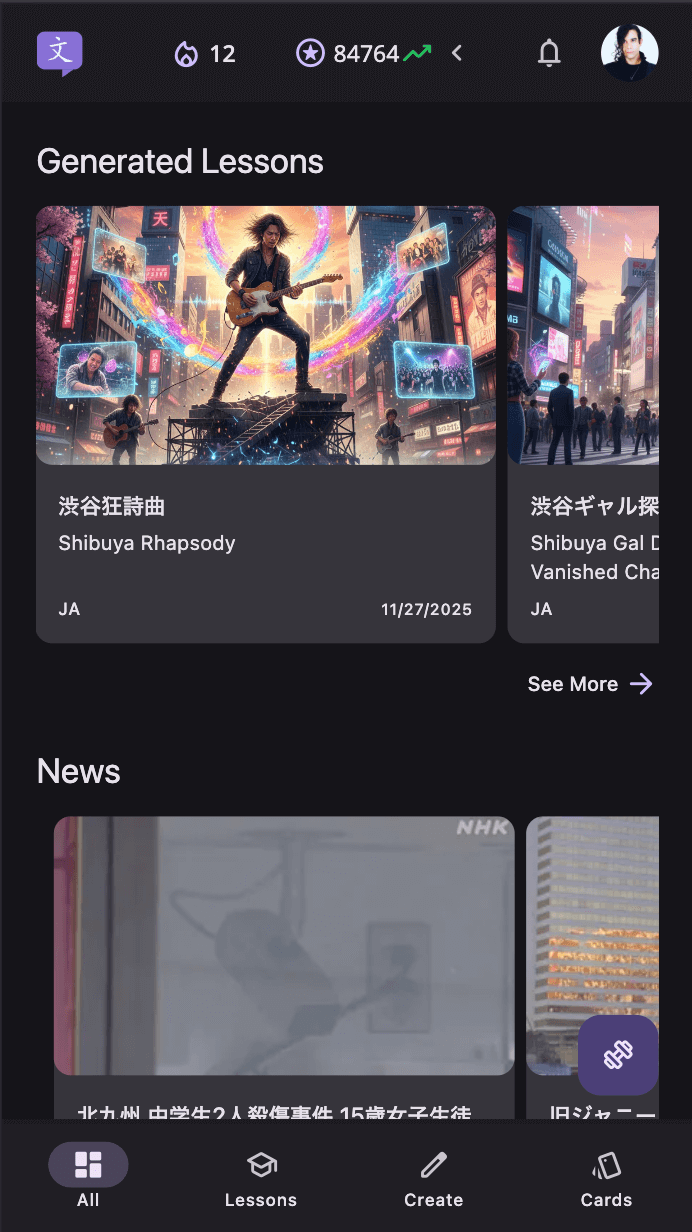Tap the app logo icon

[x=60, y=53]
